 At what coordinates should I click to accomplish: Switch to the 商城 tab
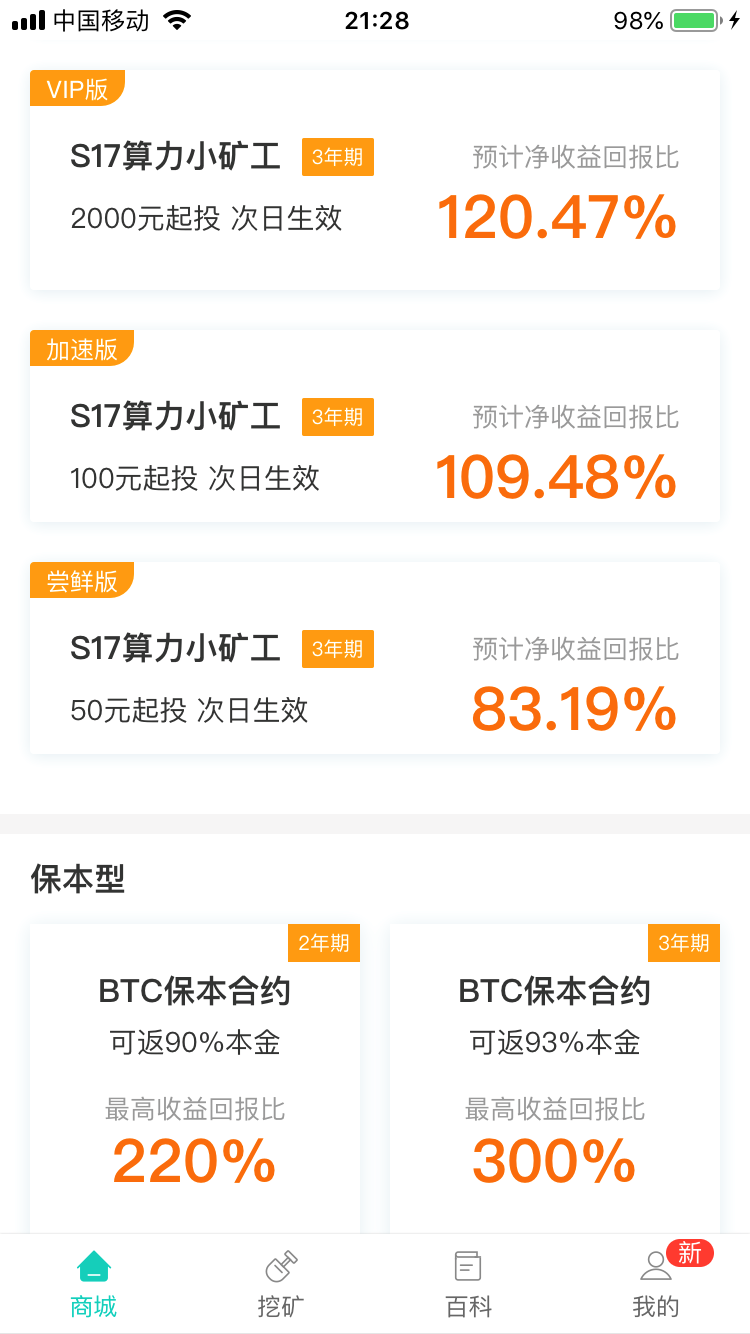(94, 1284)
